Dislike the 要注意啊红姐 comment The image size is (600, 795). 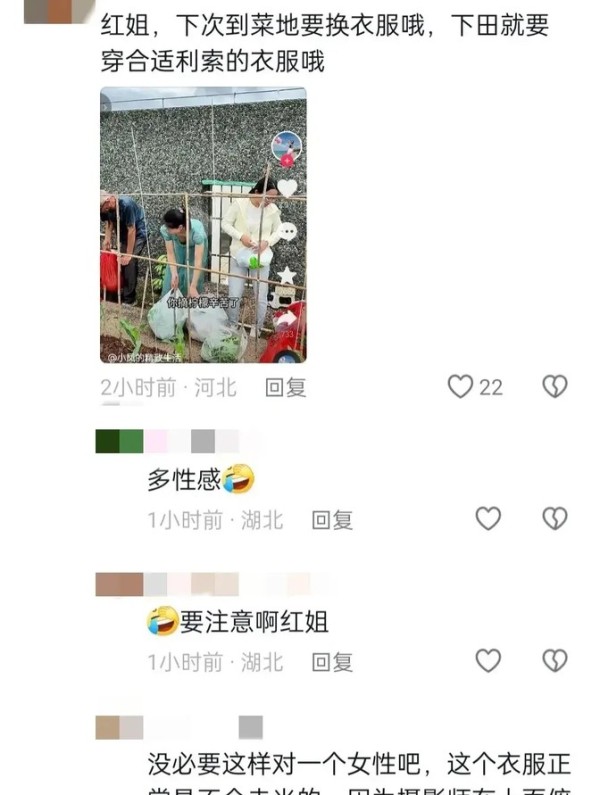click(554, 661)
